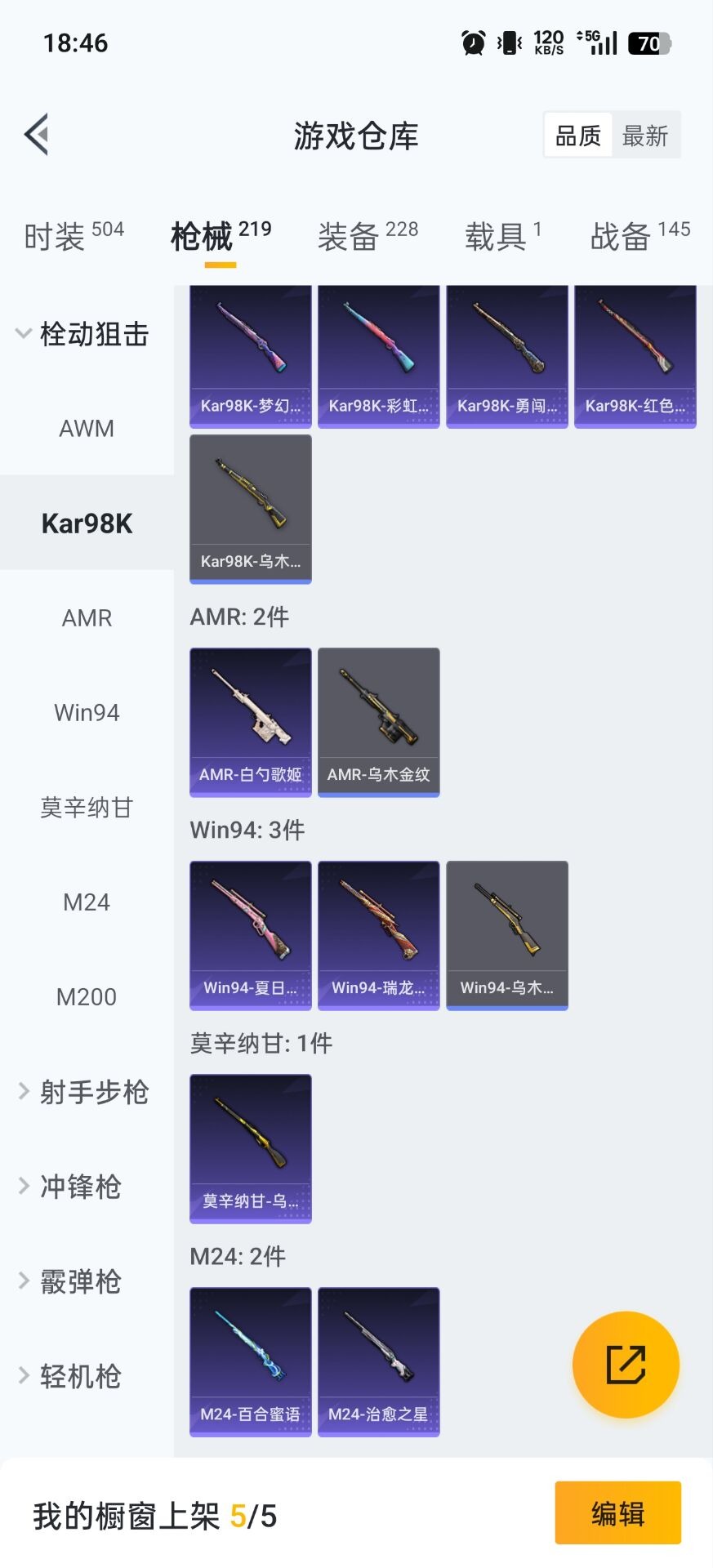Select the M24-治愈之星 skin

[x=379, y=1361]
